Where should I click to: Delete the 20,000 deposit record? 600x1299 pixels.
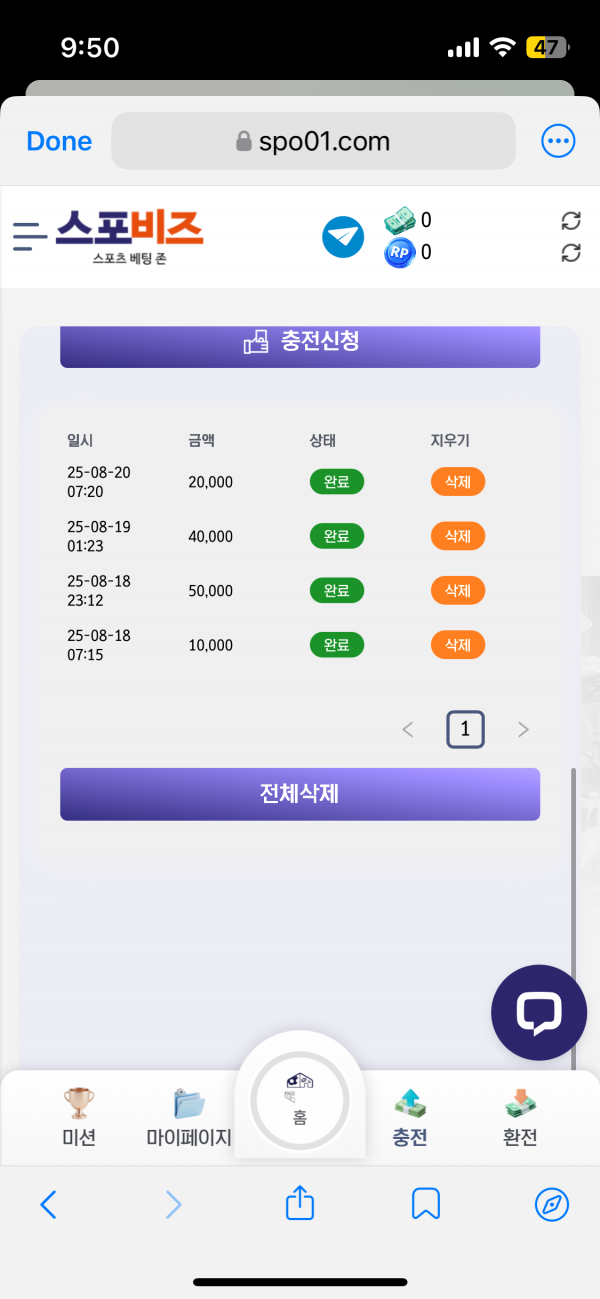coord(458,482)
